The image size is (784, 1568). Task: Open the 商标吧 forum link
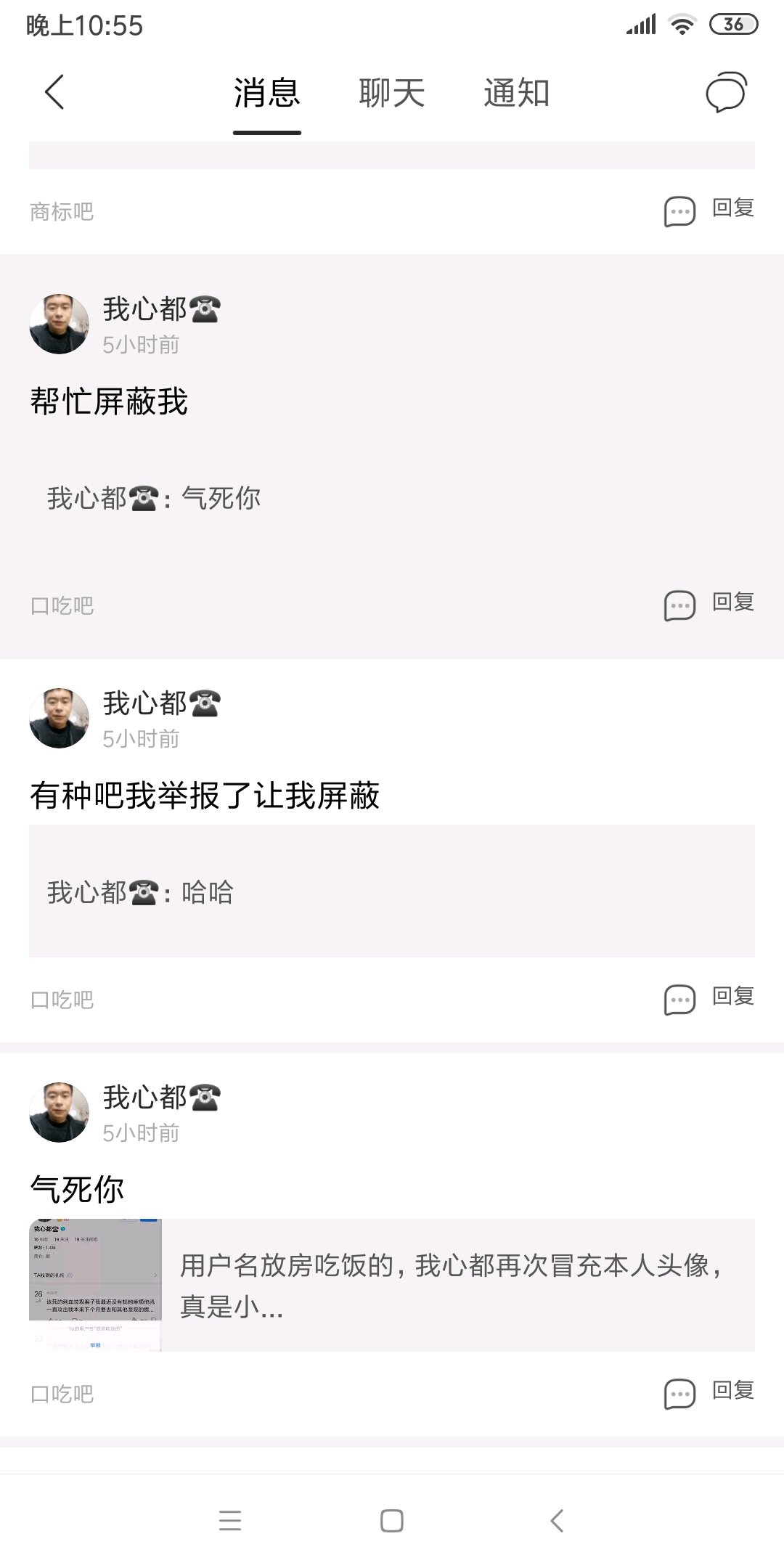(62, 211)
